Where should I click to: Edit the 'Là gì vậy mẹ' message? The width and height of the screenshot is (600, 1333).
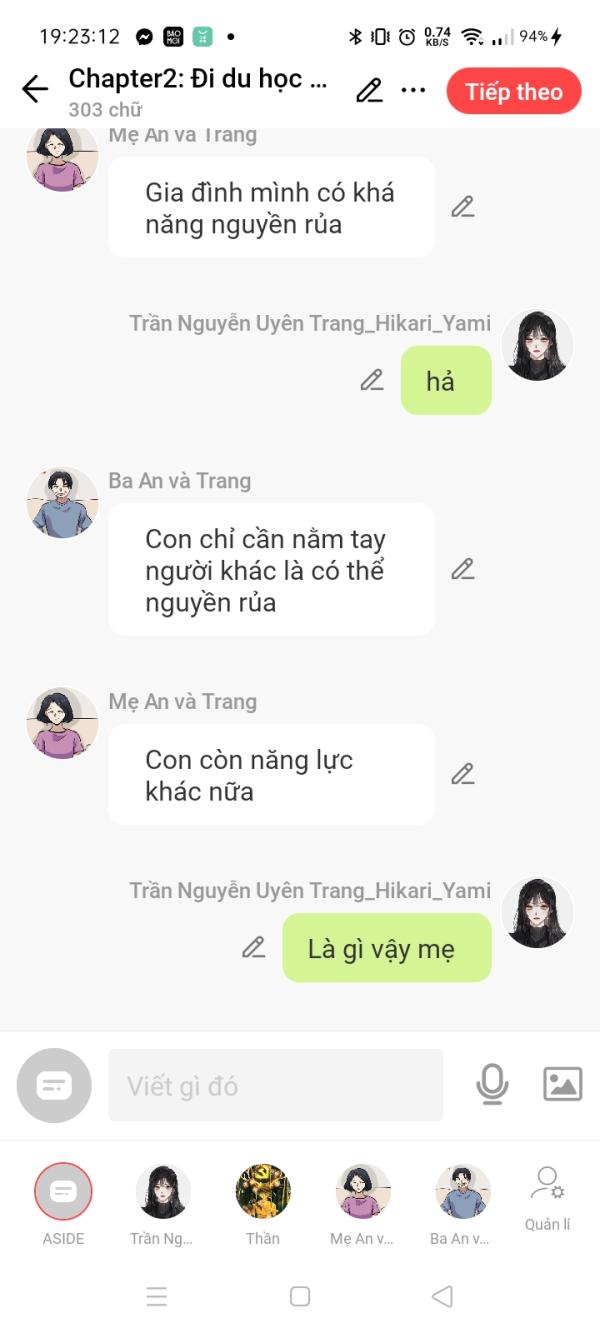point(254,947)
